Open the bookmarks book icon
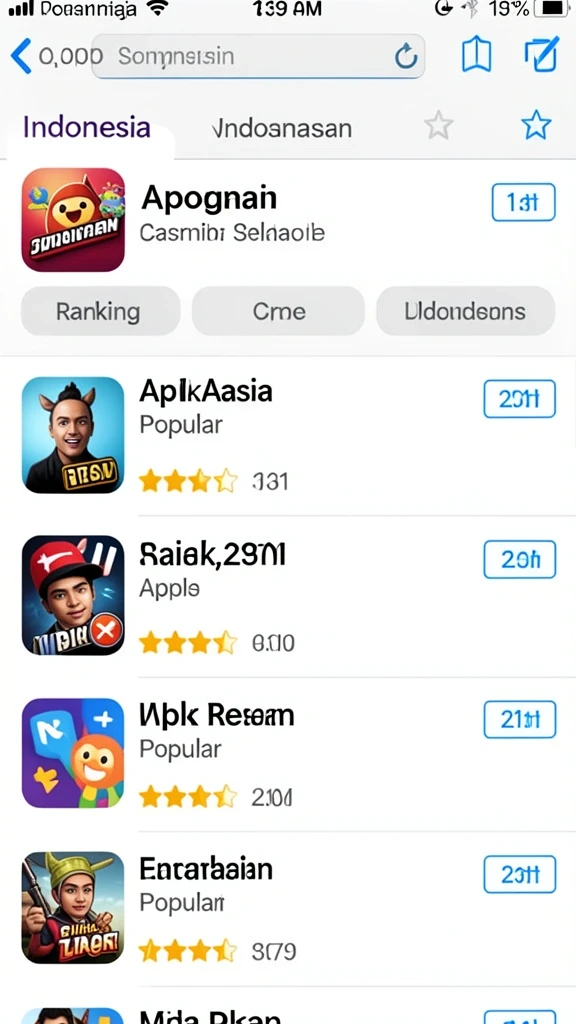Viewport: 576px width, 1024px height. tap(476, 55)
